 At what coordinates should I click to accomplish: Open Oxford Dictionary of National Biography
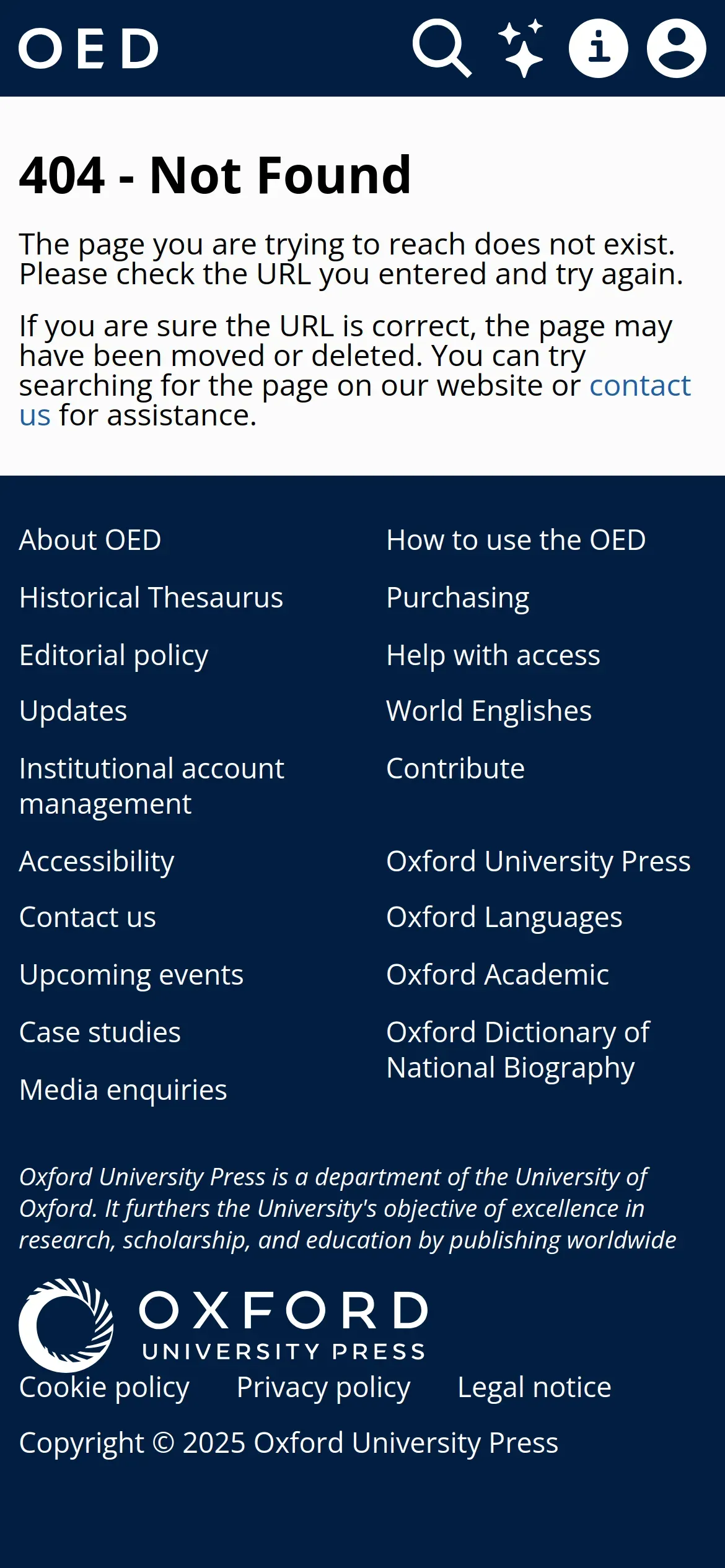tap(518, 1050)
